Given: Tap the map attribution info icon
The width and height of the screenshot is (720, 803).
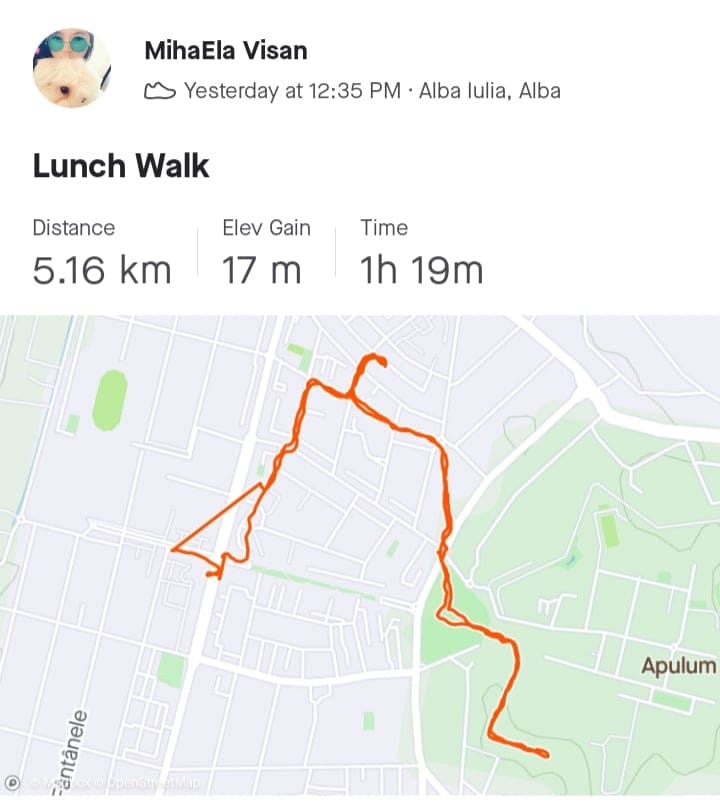Looking at the screenshot, I should pos(12,782).
